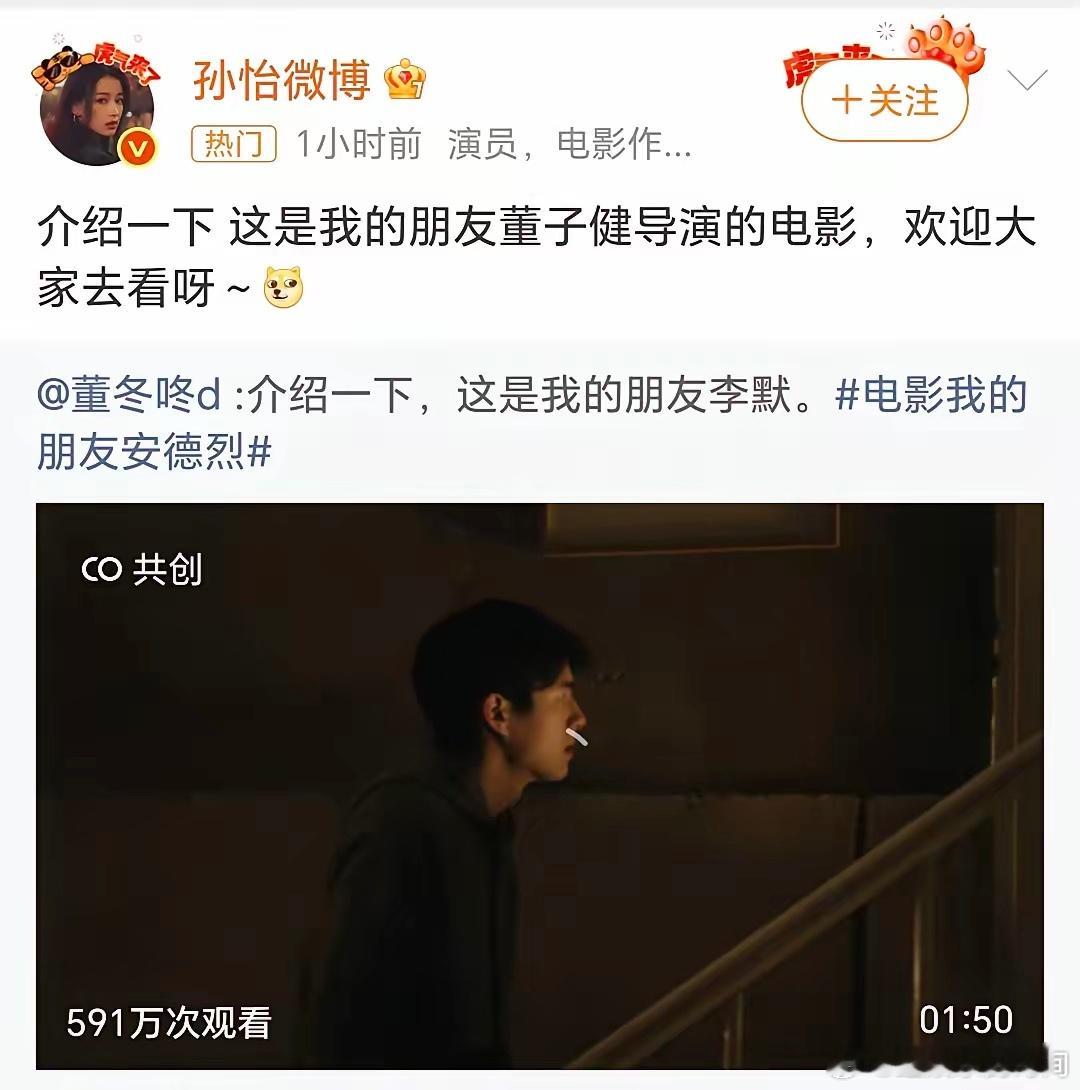
Task: Click the tiger paw decoration near the follow button
Action: pyautogui.click(x=945, y=45)
